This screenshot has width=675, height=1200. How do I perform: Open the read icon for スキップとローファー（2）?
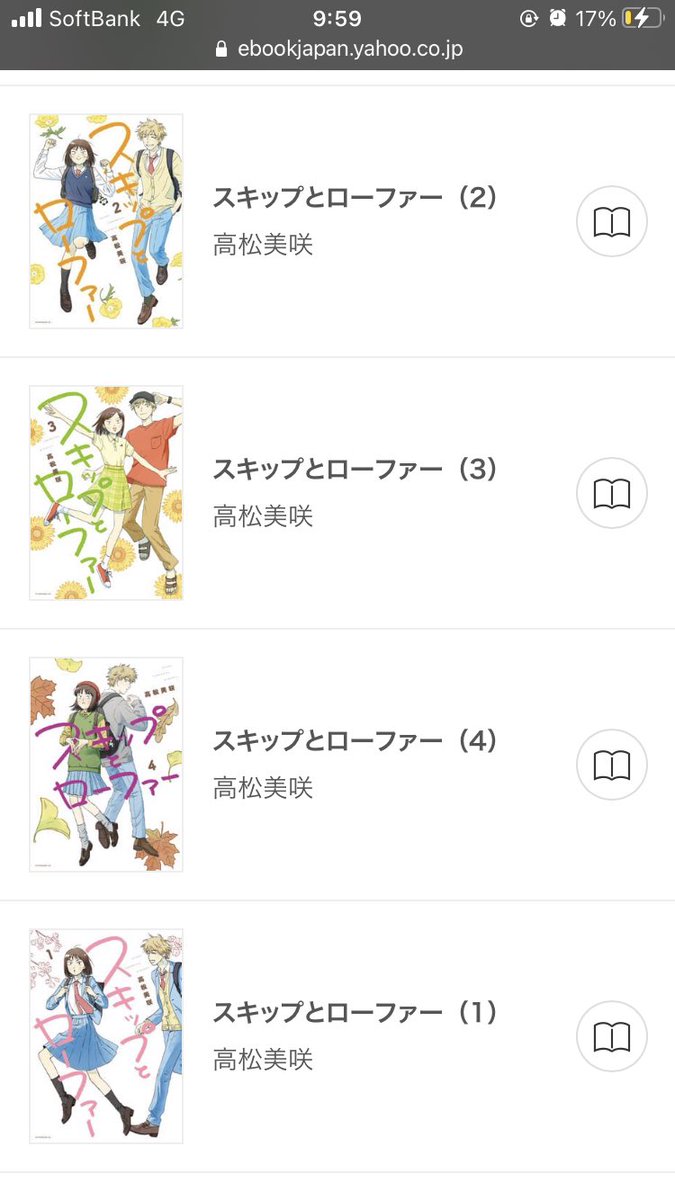pos(612,222)
